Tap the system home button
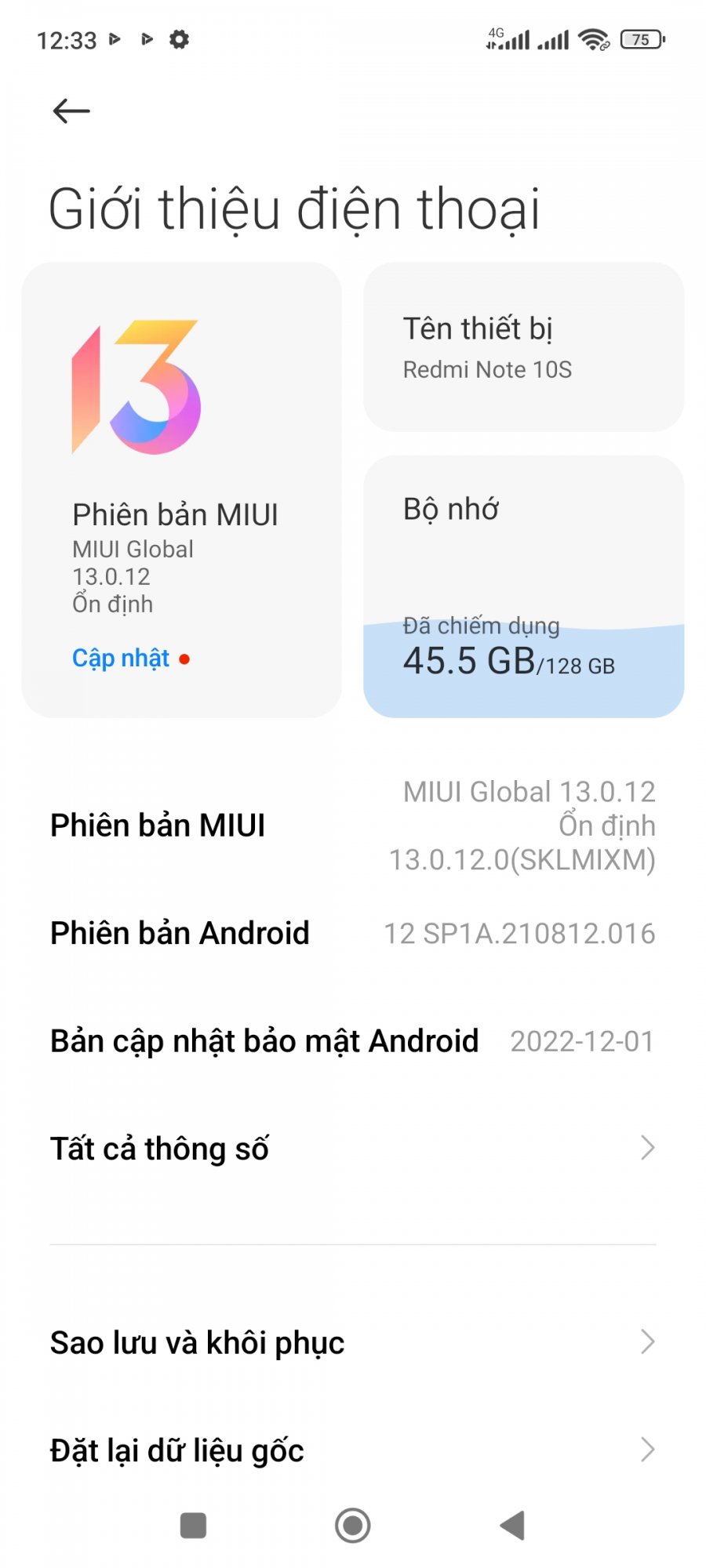Viewport: 706px width, 1568px height. tap(353, 1526)
